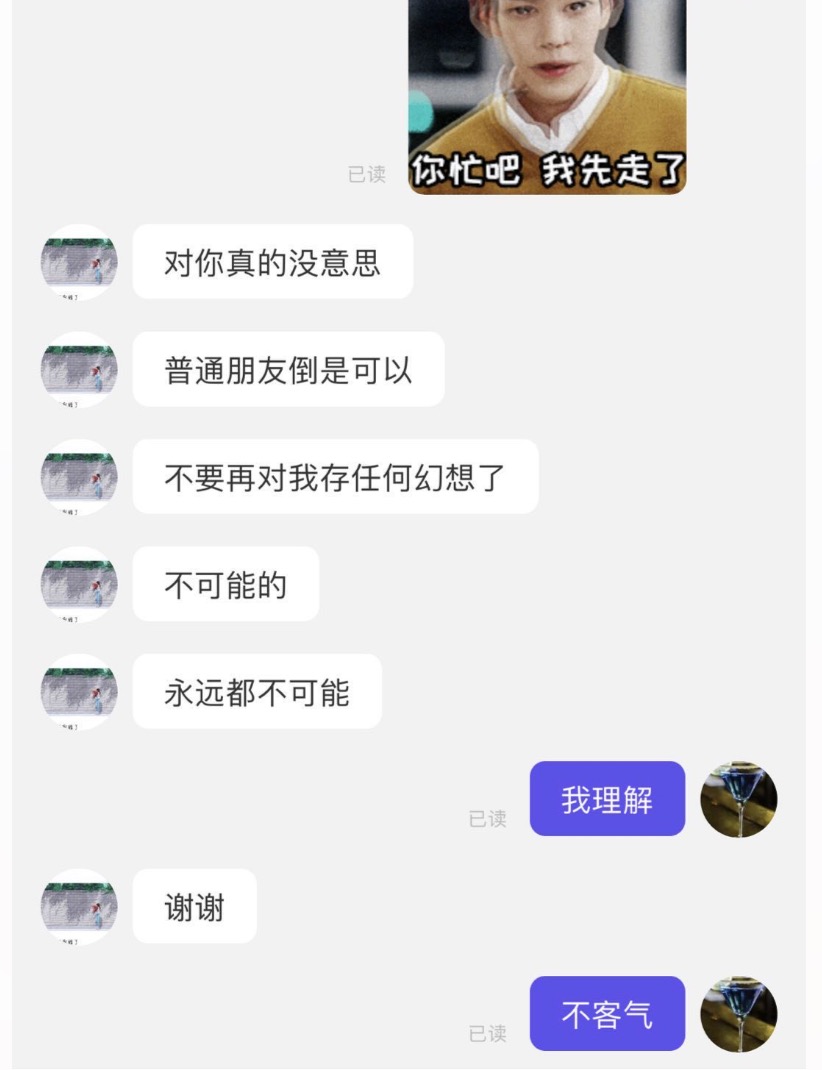
Task: View the profile from the avatar by 永远都不可能
Action: coord(79,692)
